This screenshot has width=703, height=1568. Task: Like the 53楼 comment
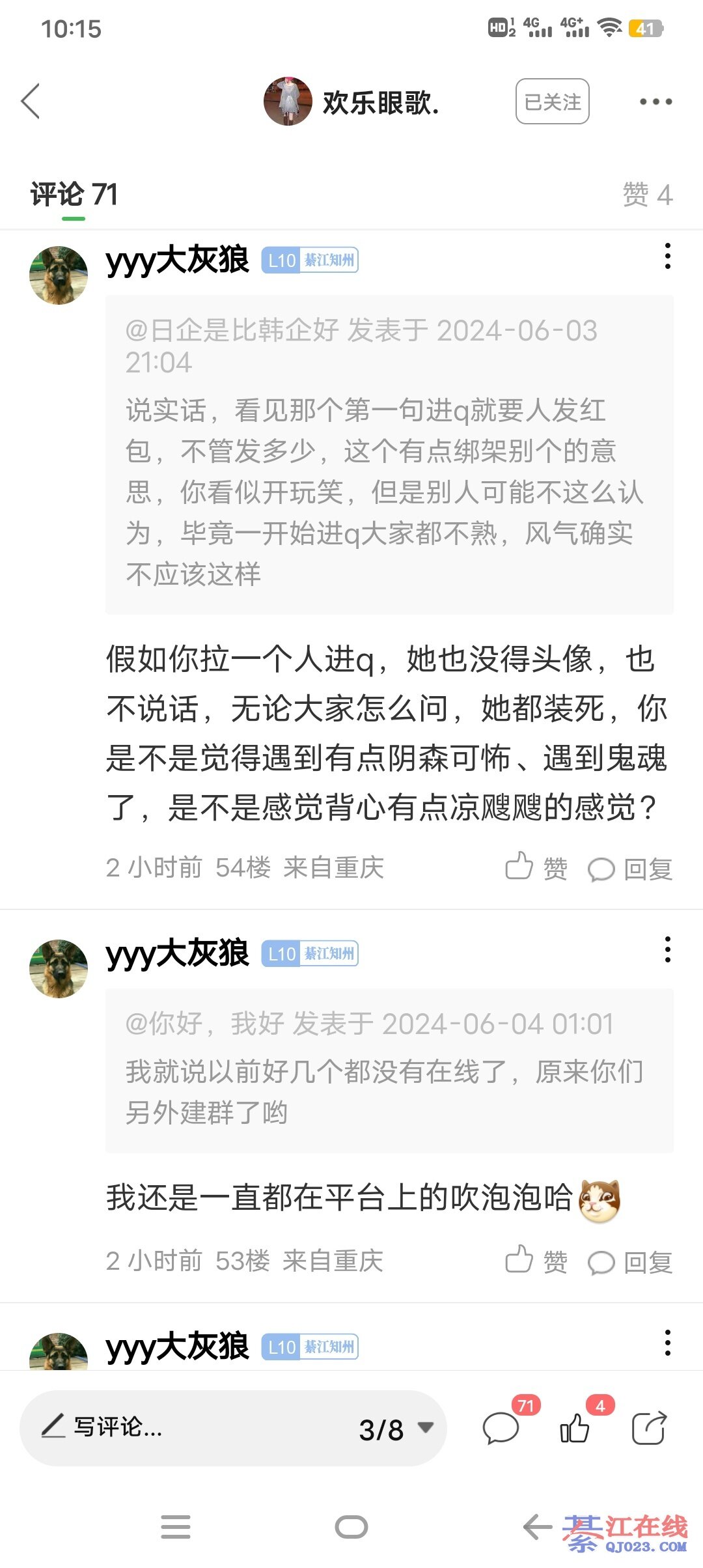[536, 1261]
